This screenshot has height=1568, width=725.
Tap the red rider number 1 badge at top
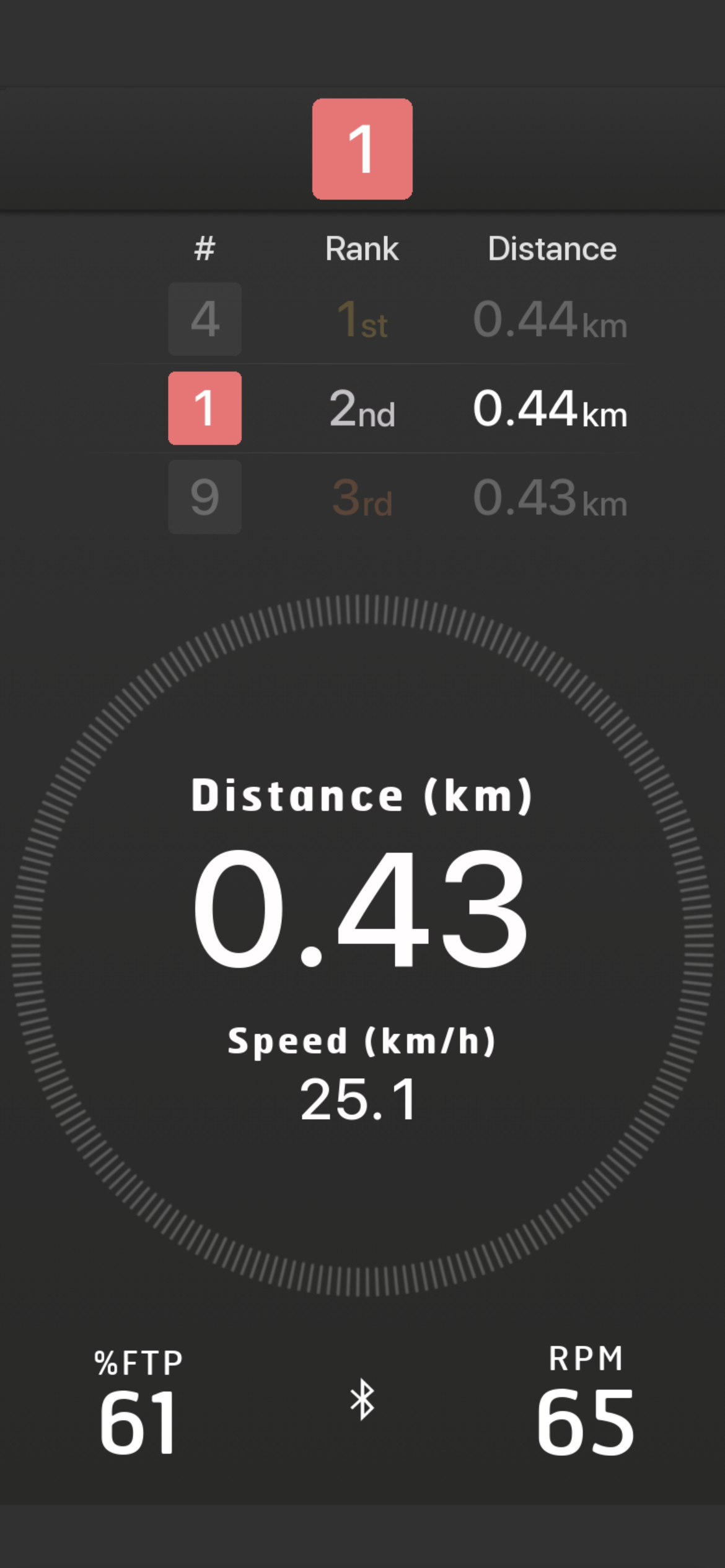click(362, 149)
